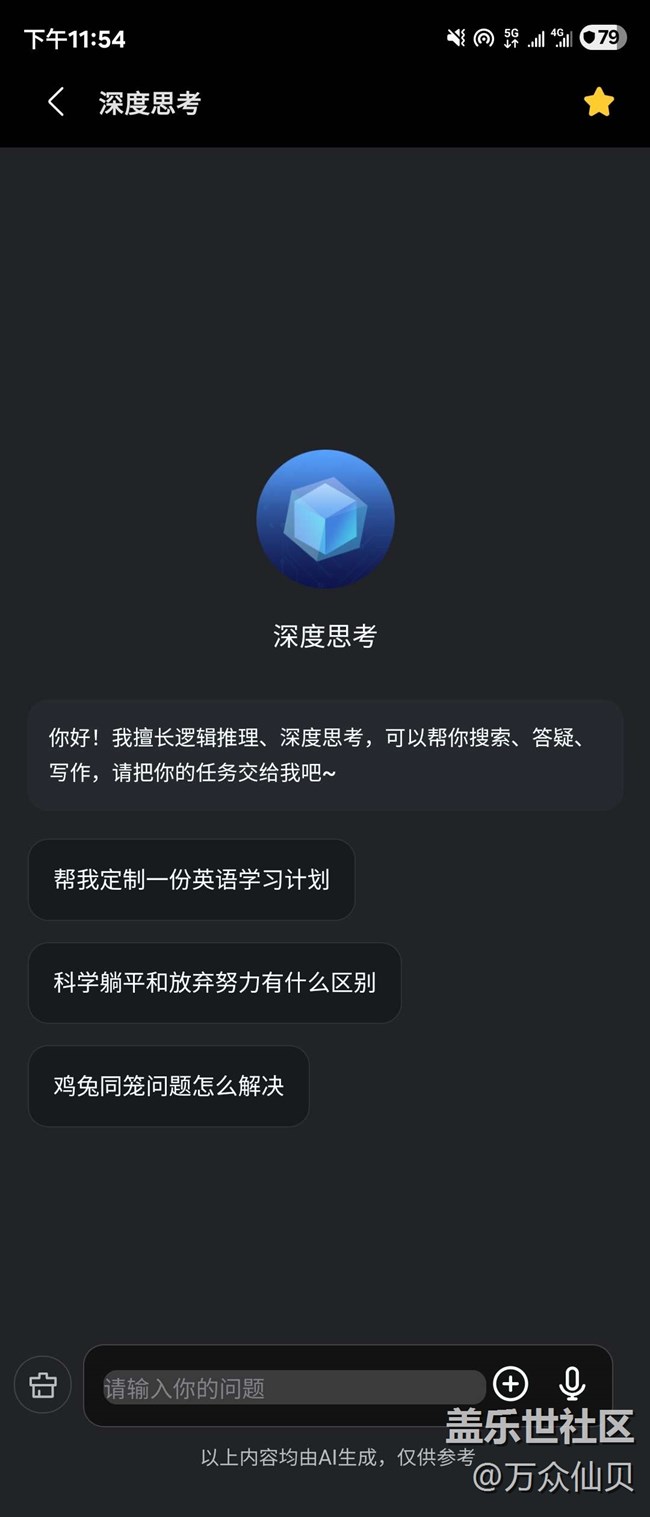Ask 鸡兔同笼问题怎么解决 suggestion
Image resolution: width=650 pixels, height=1517 pixels.
[x=168, y=1086]
